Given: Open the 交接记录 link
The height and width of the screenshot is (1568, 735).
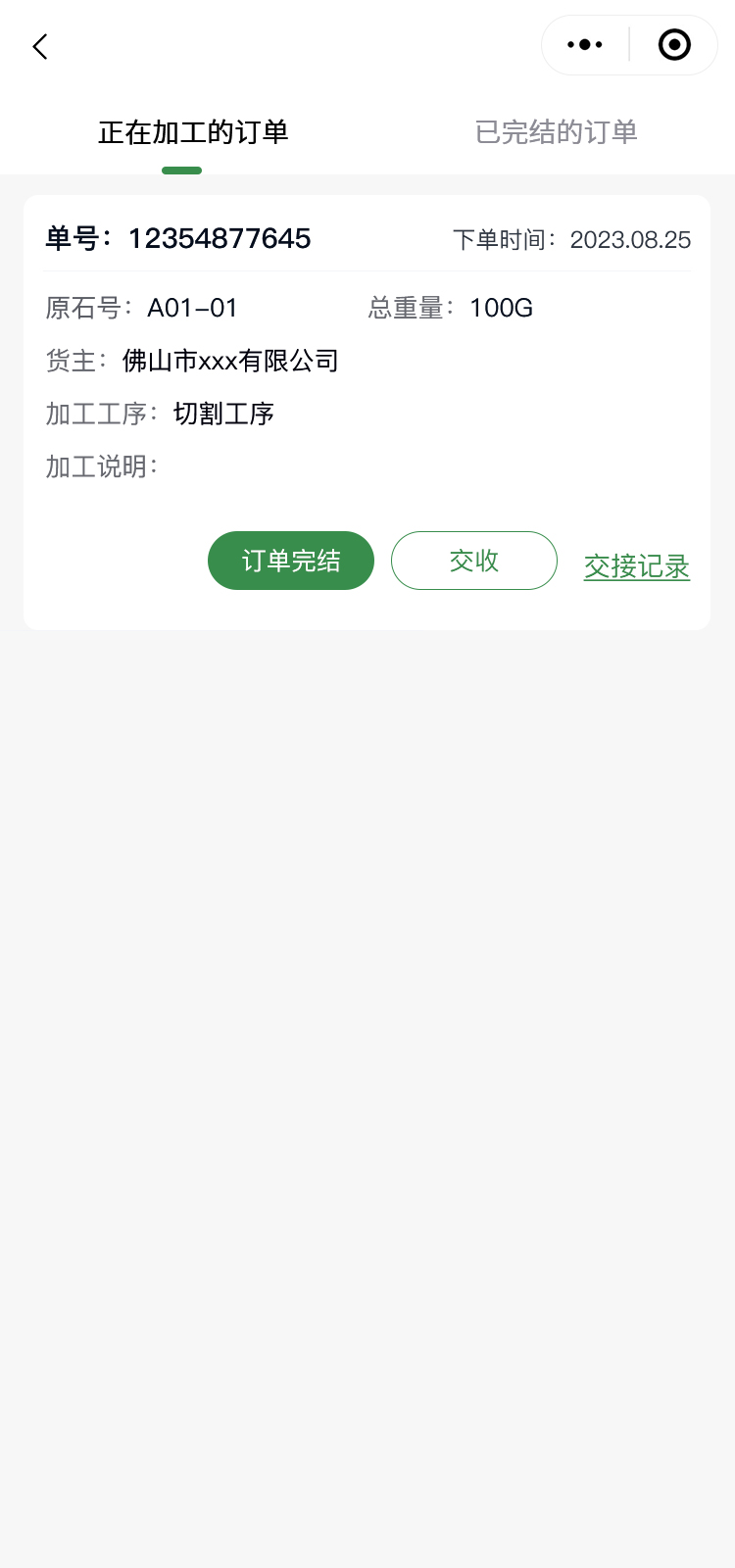Looking at the screenshot, I should [x=637, y=566].
